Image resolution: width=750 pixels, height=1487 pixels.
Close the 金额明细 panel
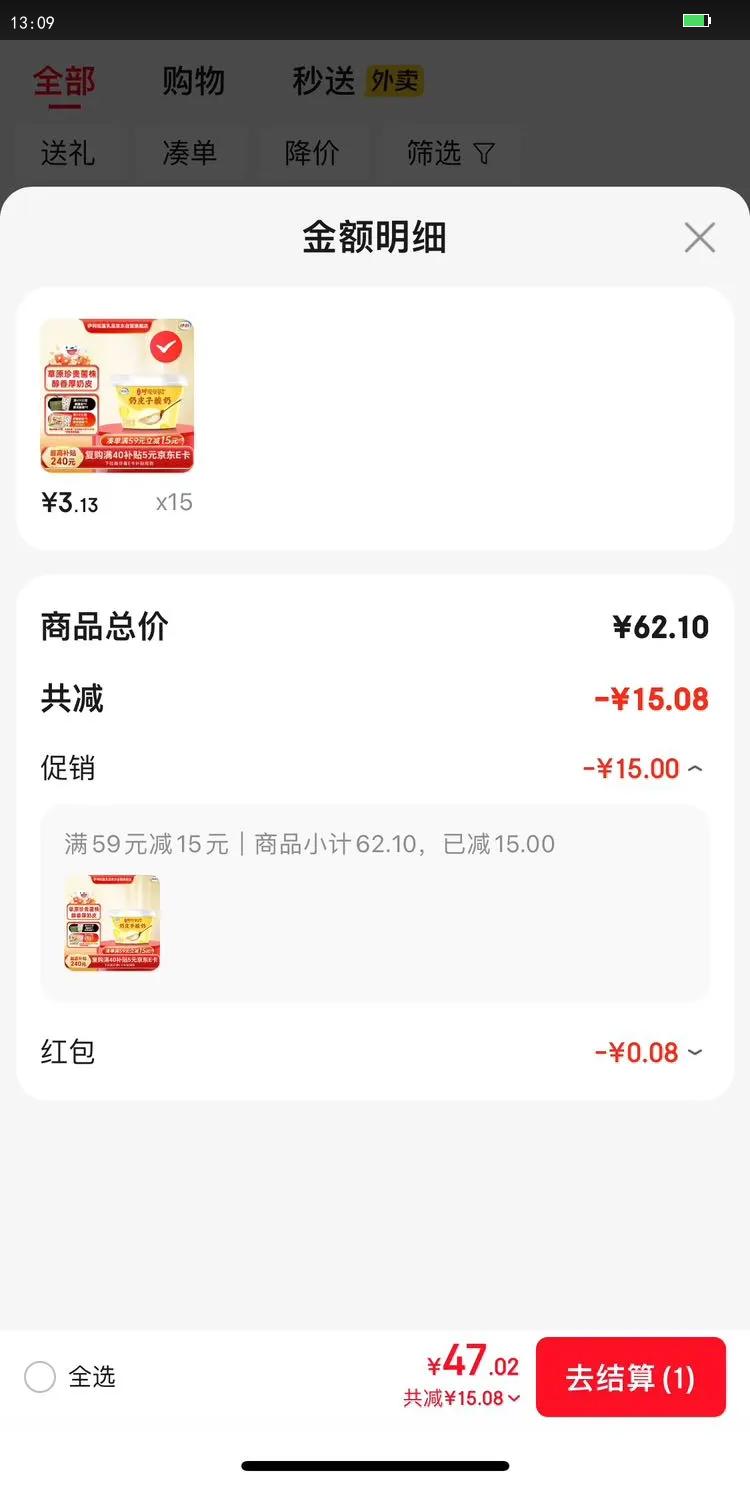click(x=699, y=238)
